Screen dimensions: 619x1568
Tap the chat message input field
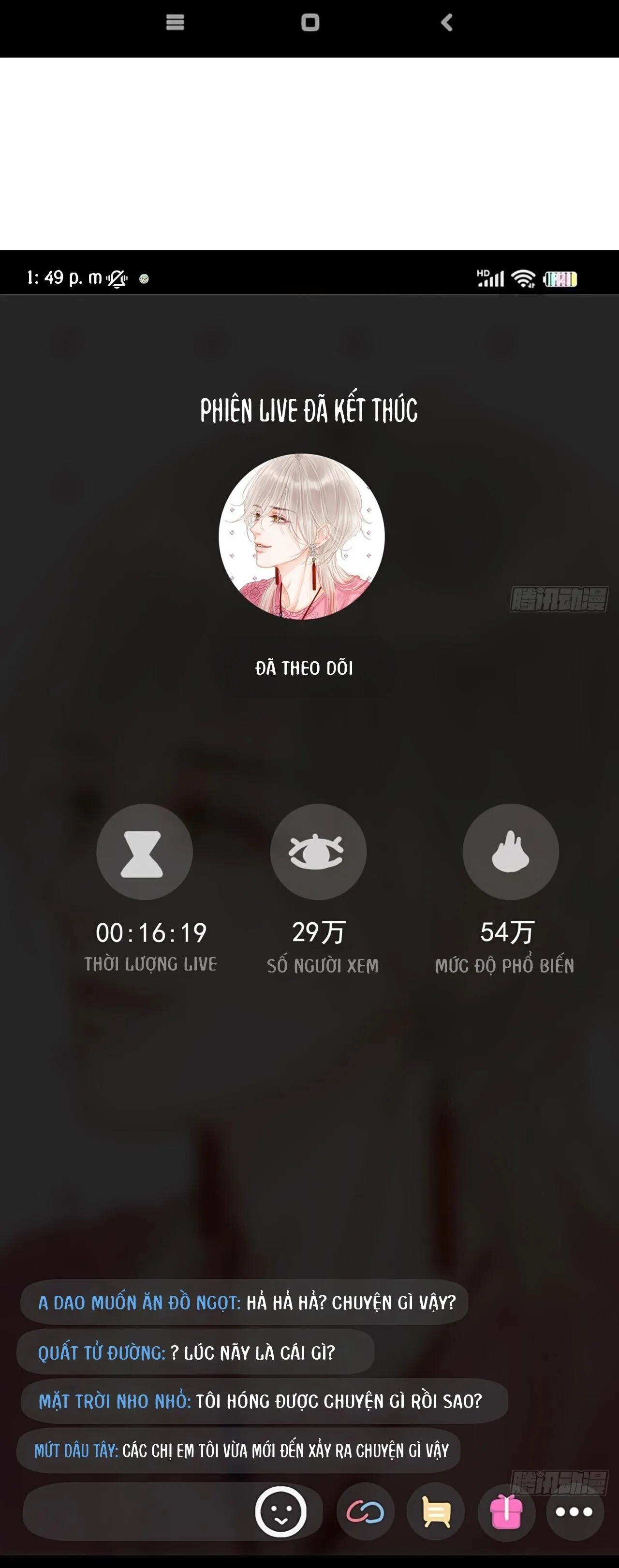pyautogui.click(x=128, y=1511)
